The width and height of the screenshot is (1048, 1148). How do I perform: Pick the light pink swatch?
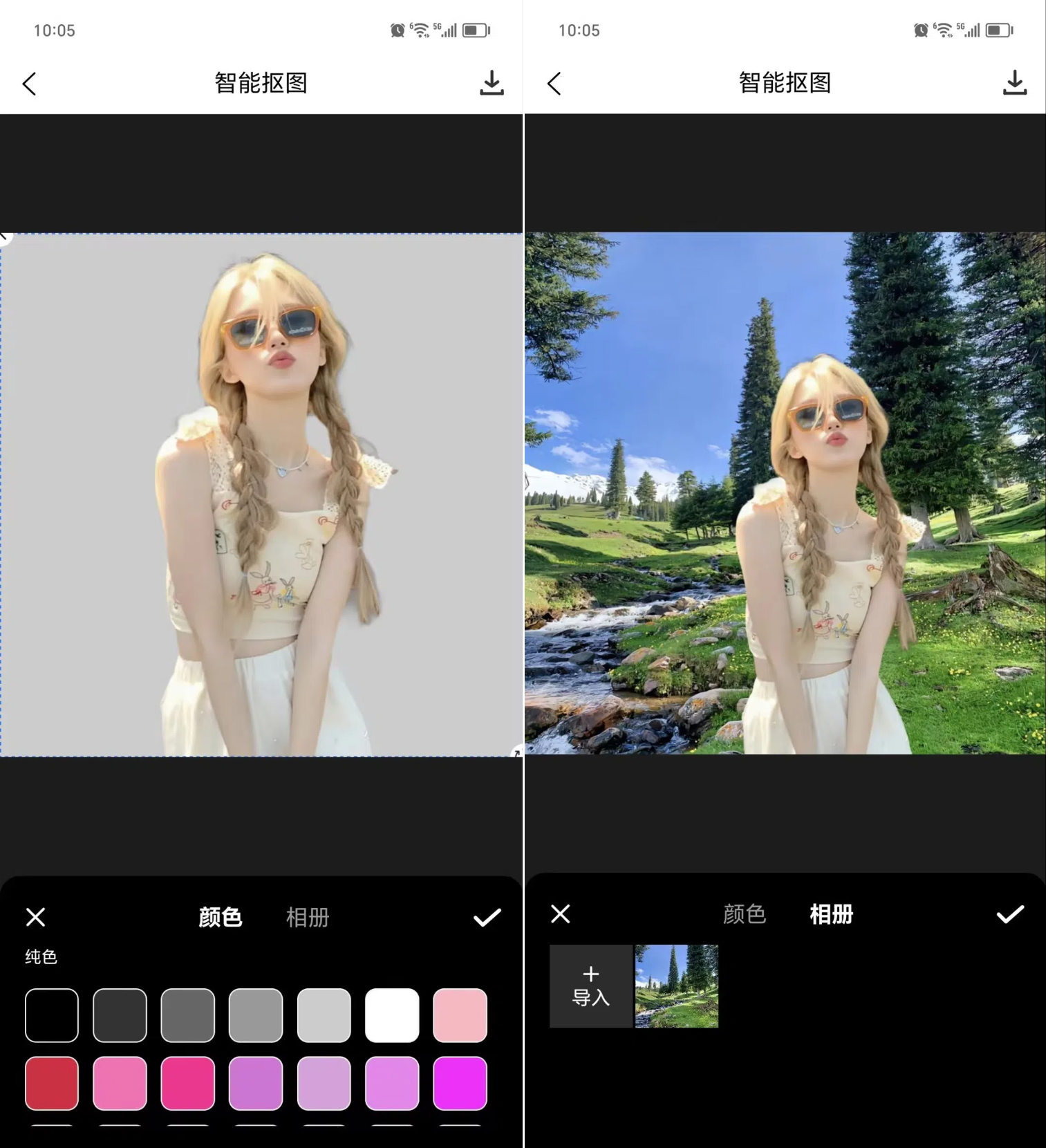point(460,1015)
